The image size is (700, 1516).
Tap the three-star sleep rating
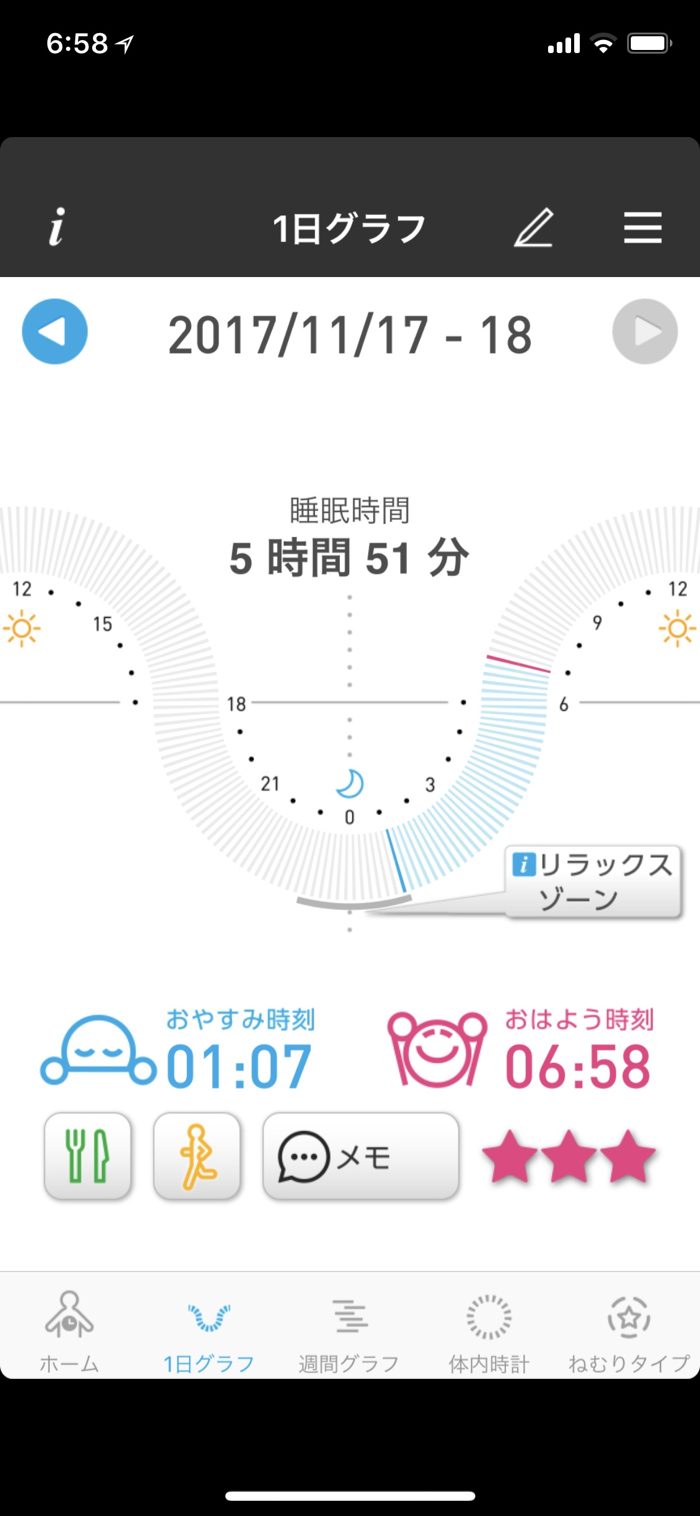(569, 1159)
